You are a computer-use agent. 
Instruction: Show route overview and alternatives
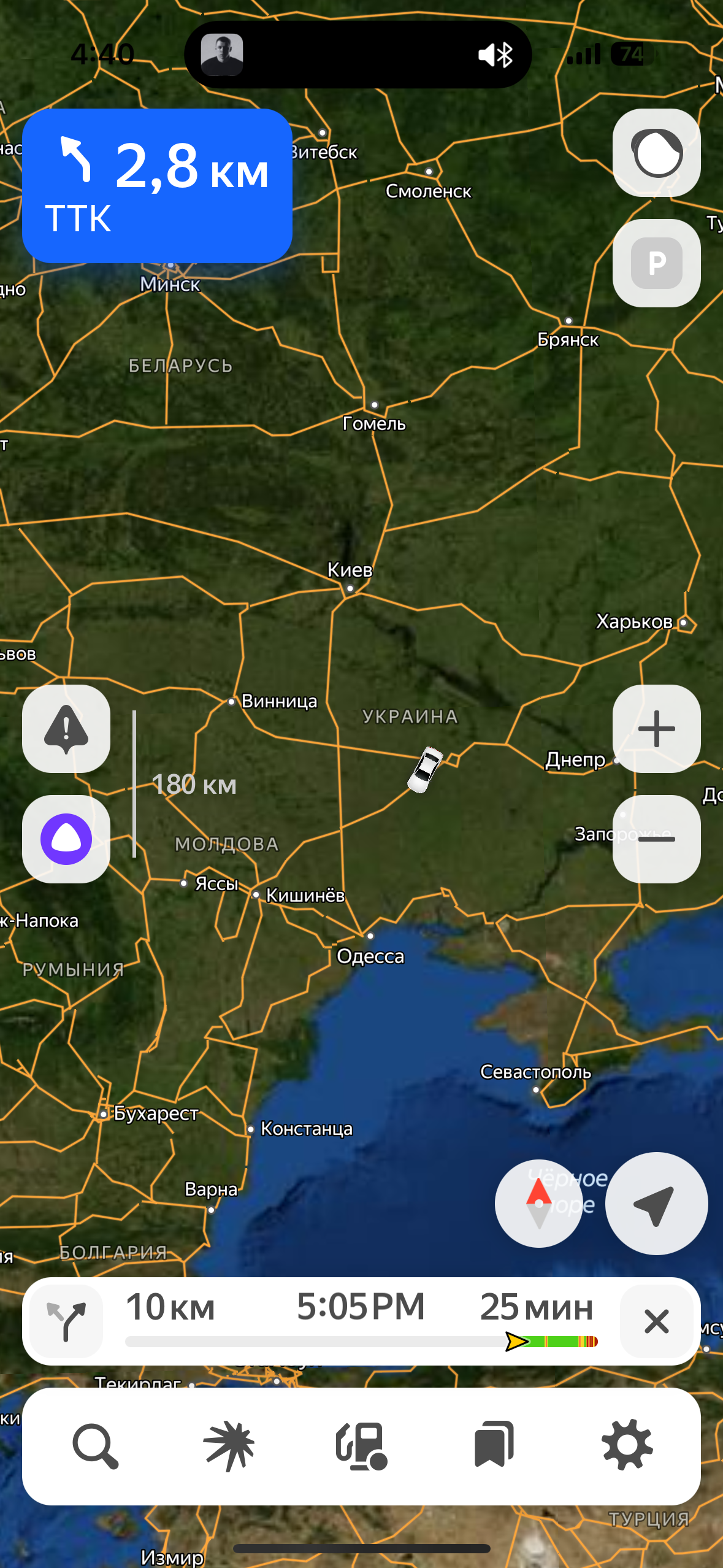pos(67,1321)
